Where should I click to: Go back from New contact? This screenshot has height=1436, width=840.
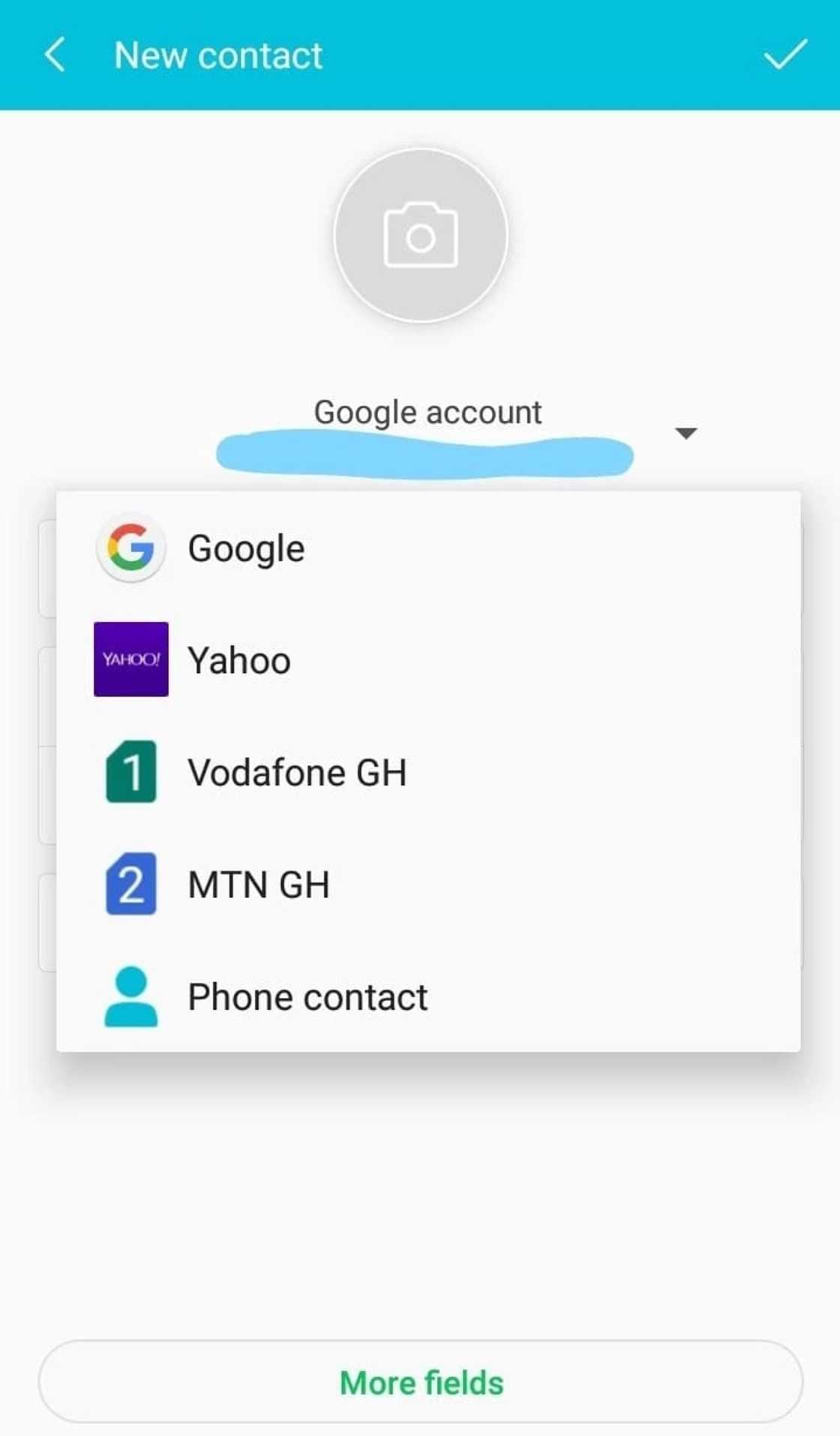coord(55,55)
